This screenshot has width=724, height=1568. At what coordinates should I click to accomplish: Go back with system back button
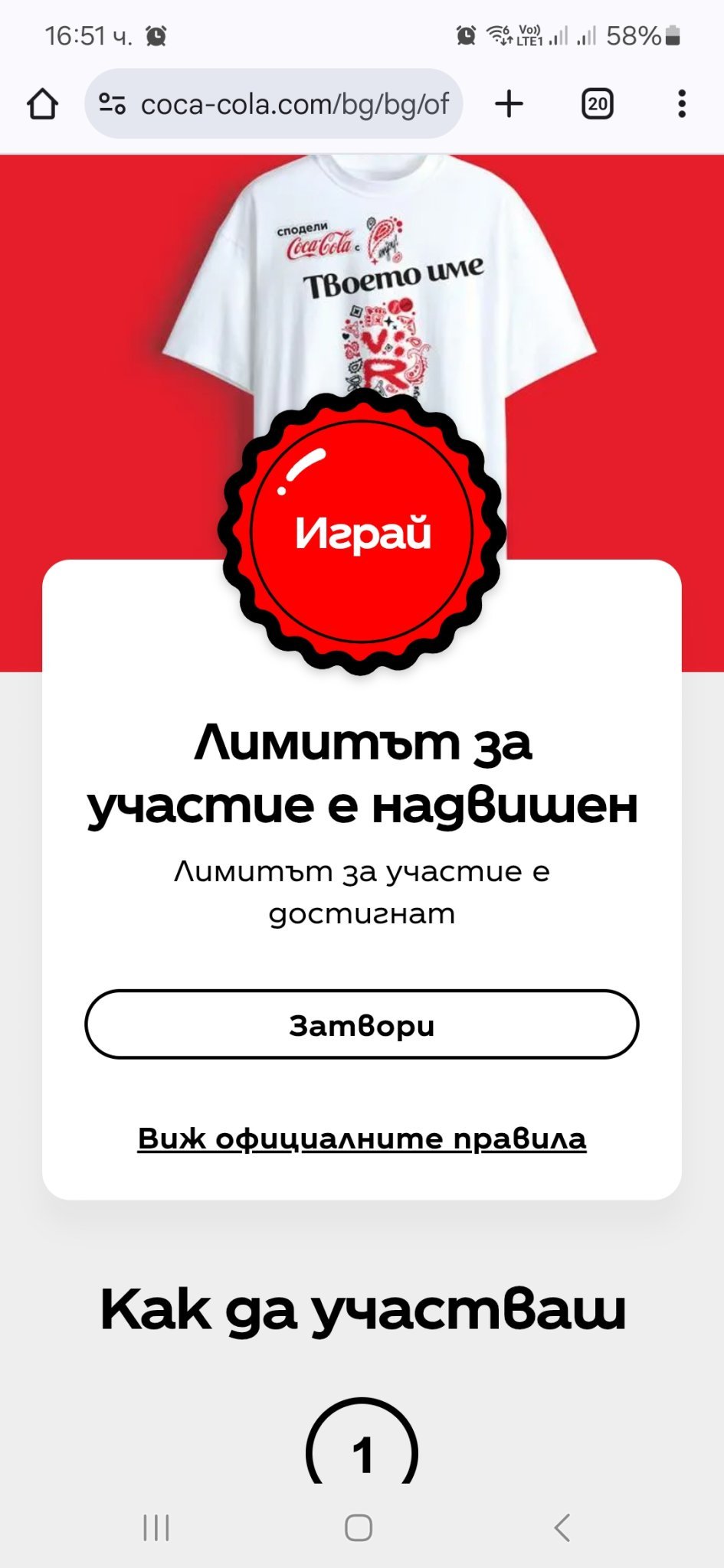[x=562, y=1527]
